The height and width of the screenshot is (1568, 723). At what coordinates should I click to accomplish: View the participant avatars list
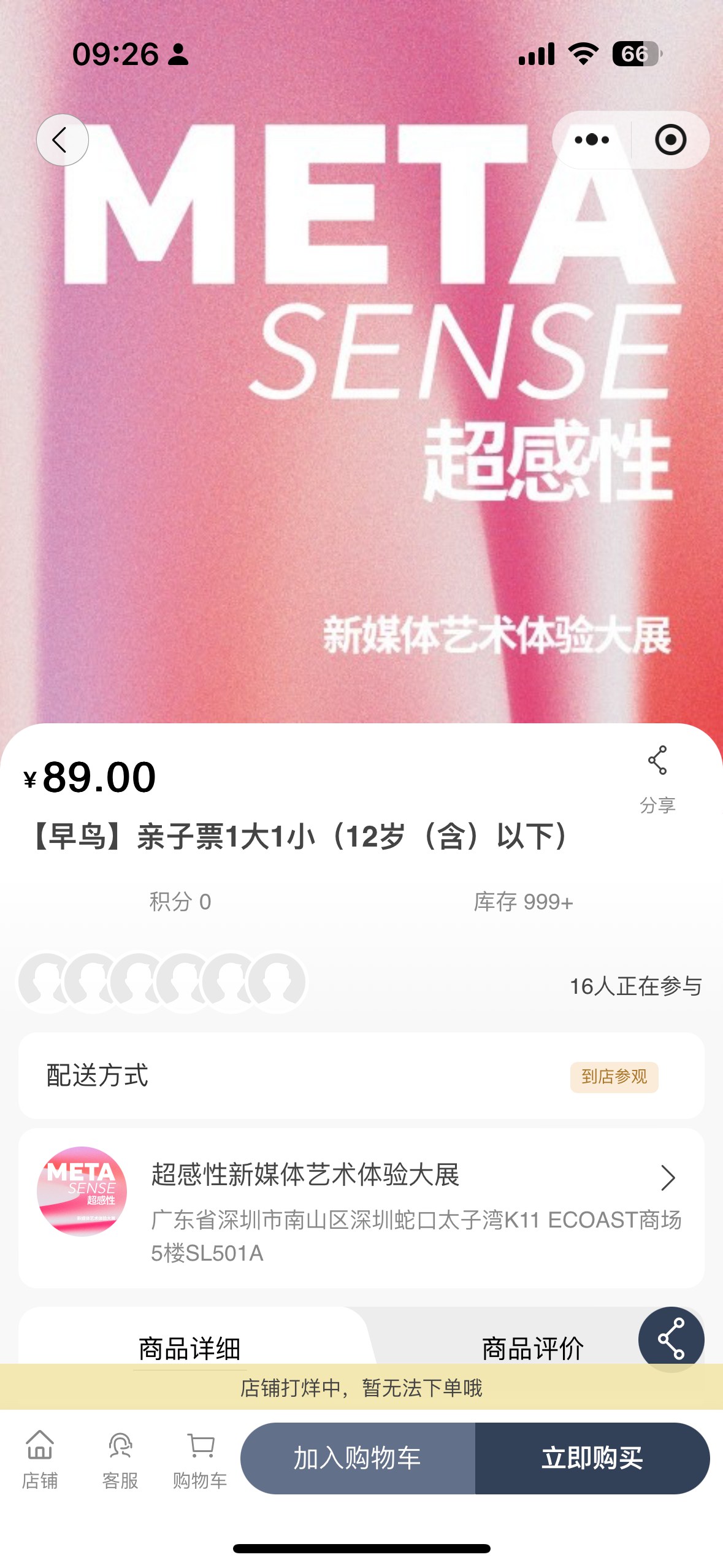tap(163, 982)
